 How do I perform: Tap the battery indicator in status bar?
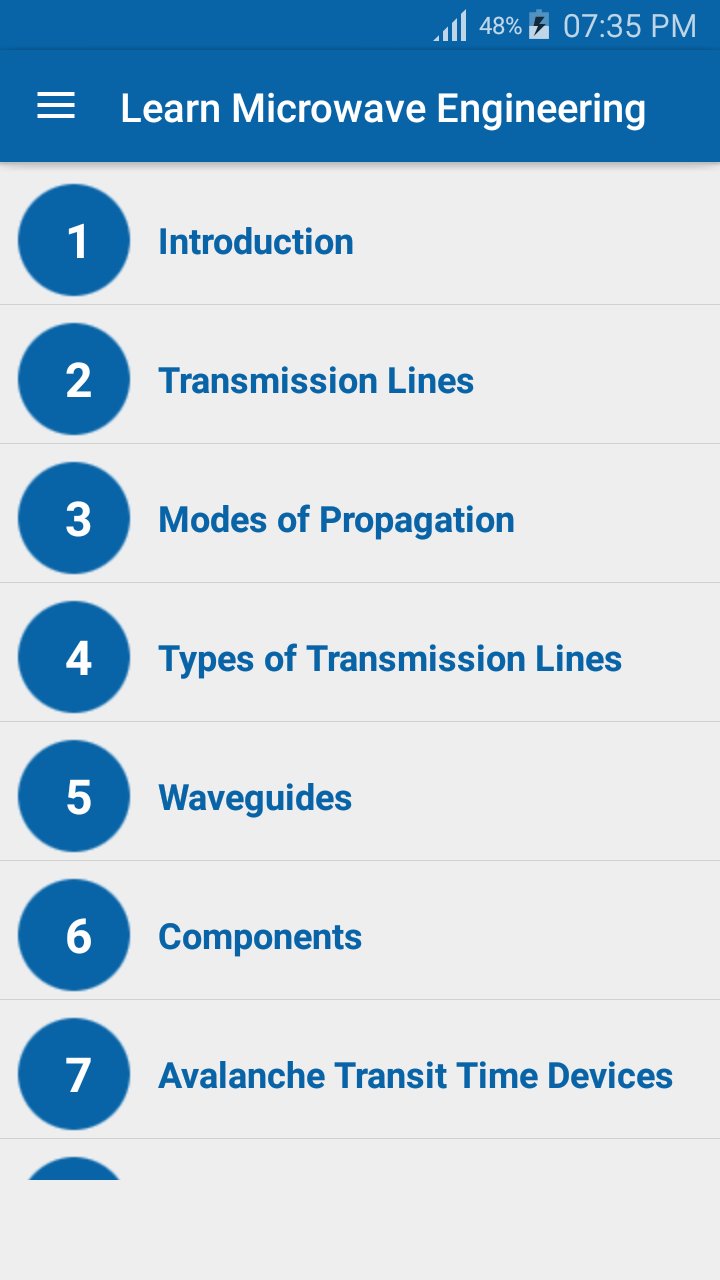[538, 26]
